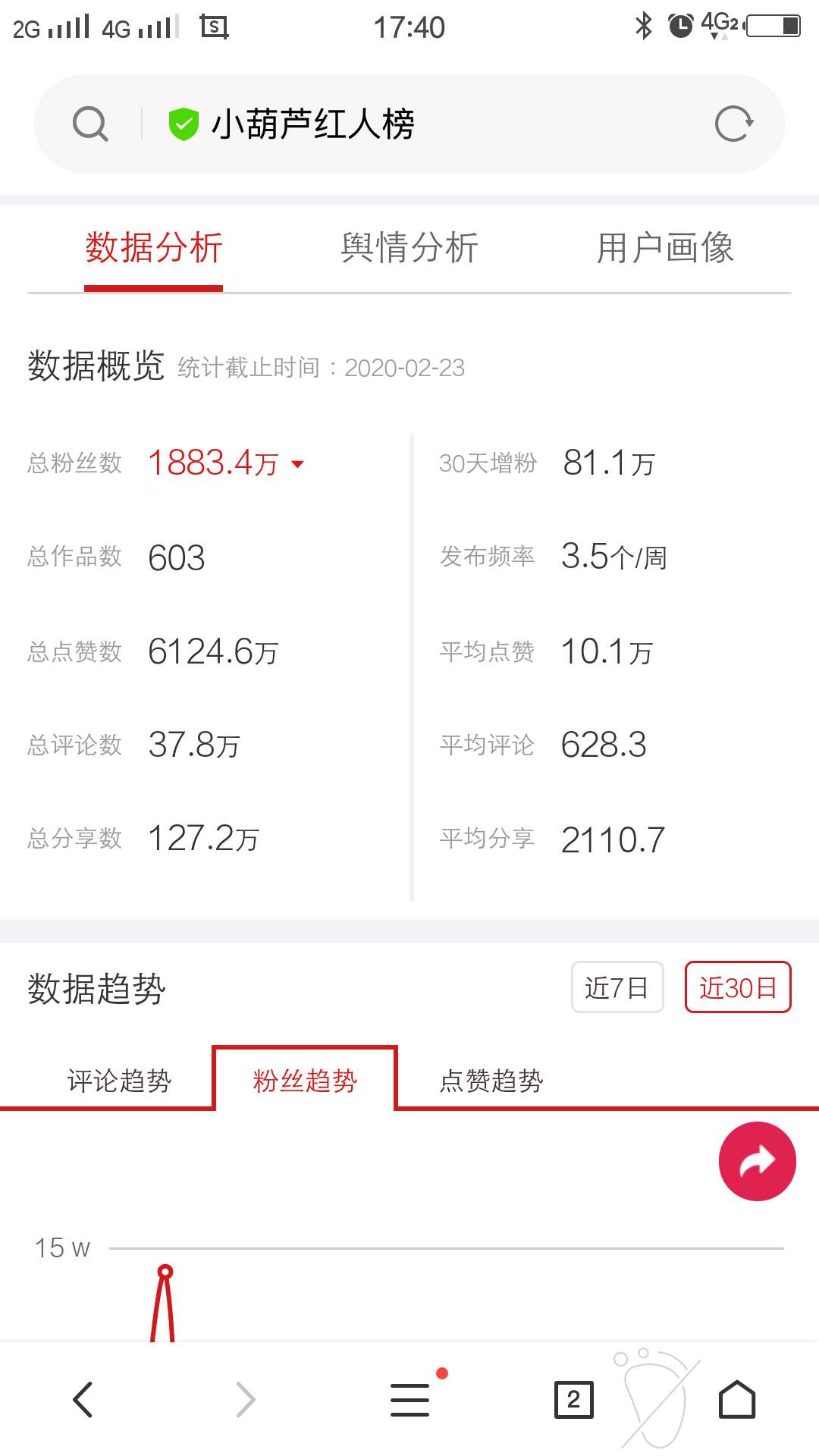Go to the browser home page
Screen dimensions: 819x1456
coord(737,1399)
